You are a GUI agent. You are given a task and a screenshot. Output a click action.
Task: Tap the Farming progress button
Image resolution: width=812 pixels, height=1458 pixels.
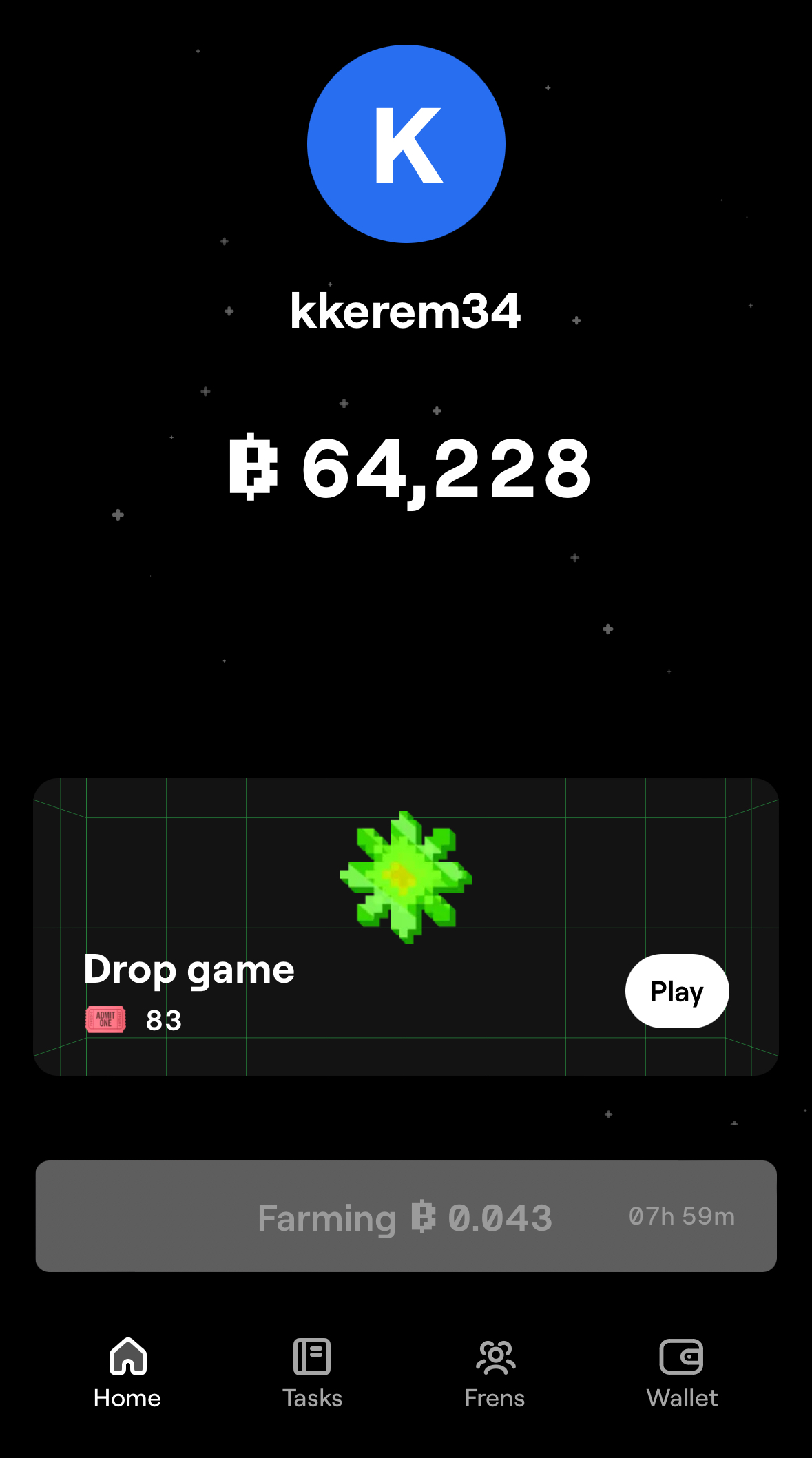coord(406,1216)
